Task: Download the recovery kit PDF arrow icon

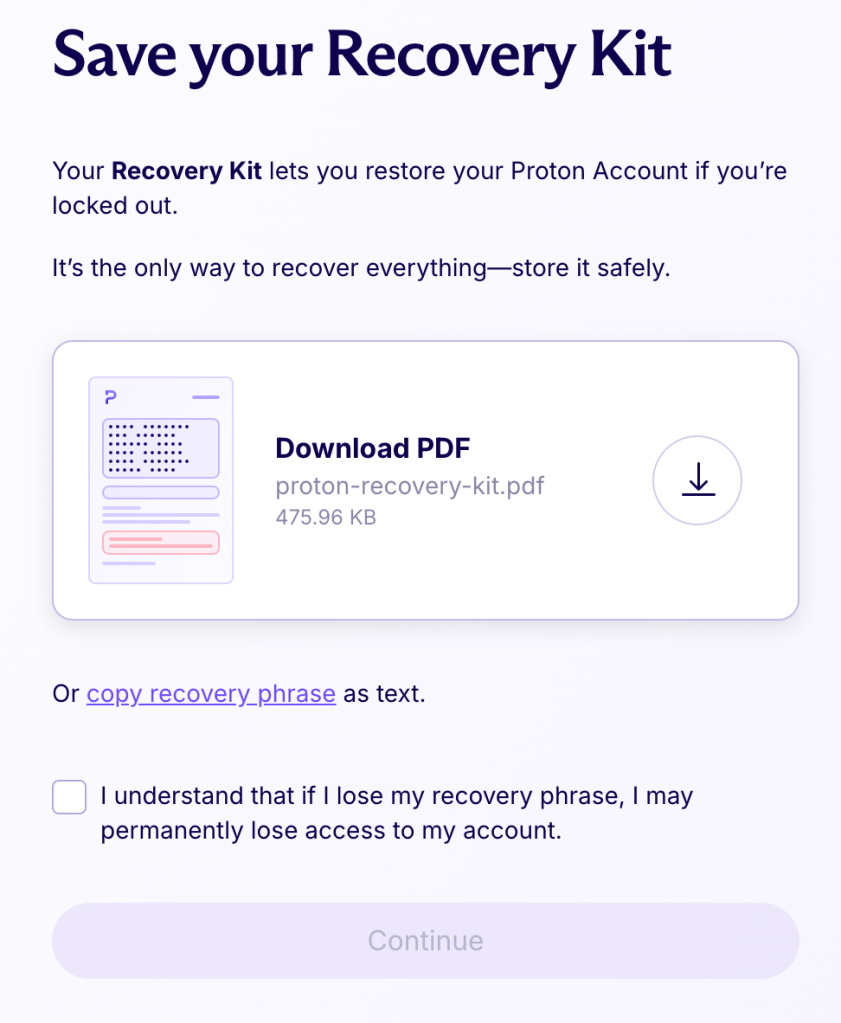Action: coord(697,481)
